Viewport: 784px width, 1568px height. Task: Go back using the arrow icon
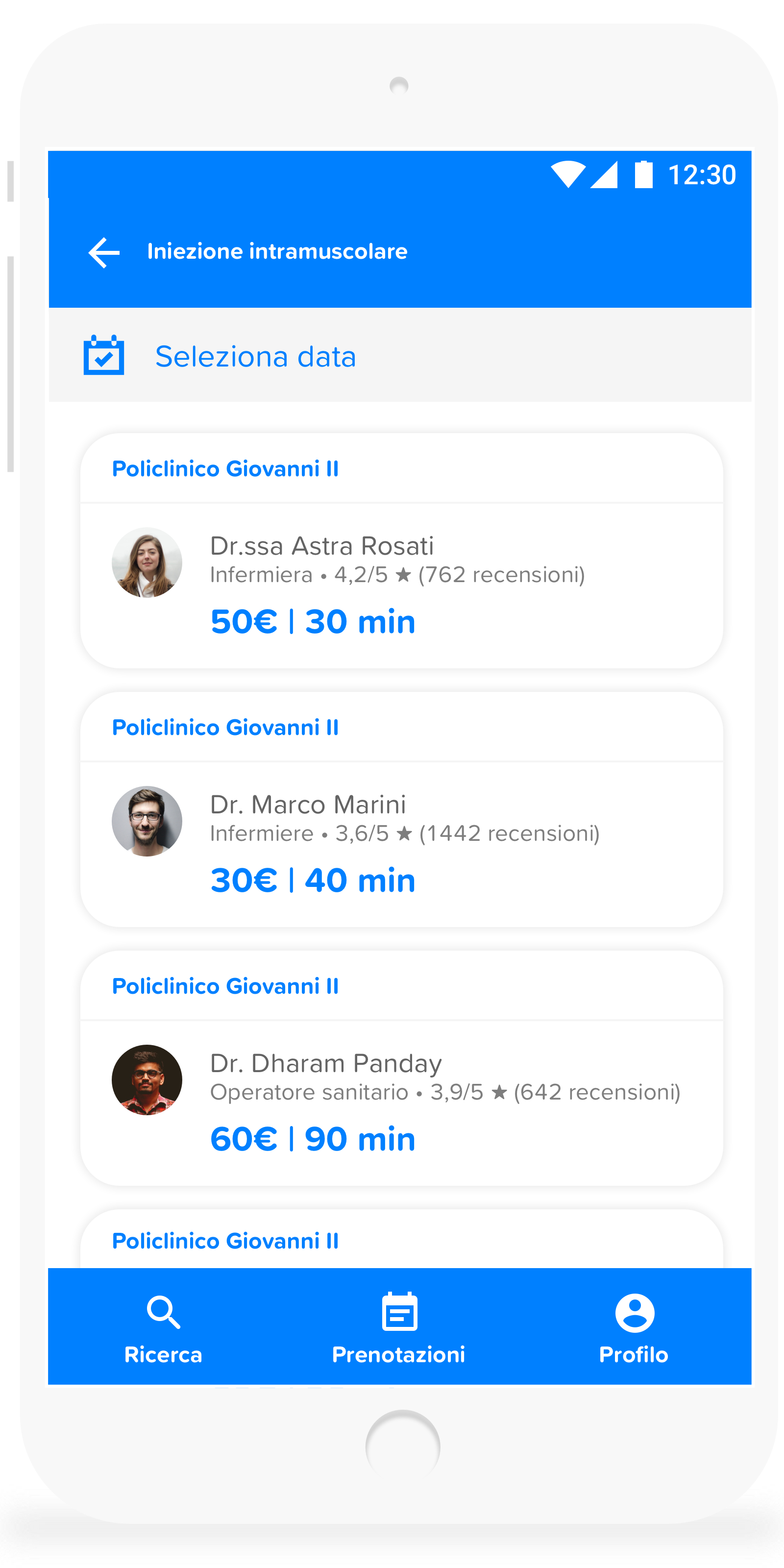click(104, 253)
